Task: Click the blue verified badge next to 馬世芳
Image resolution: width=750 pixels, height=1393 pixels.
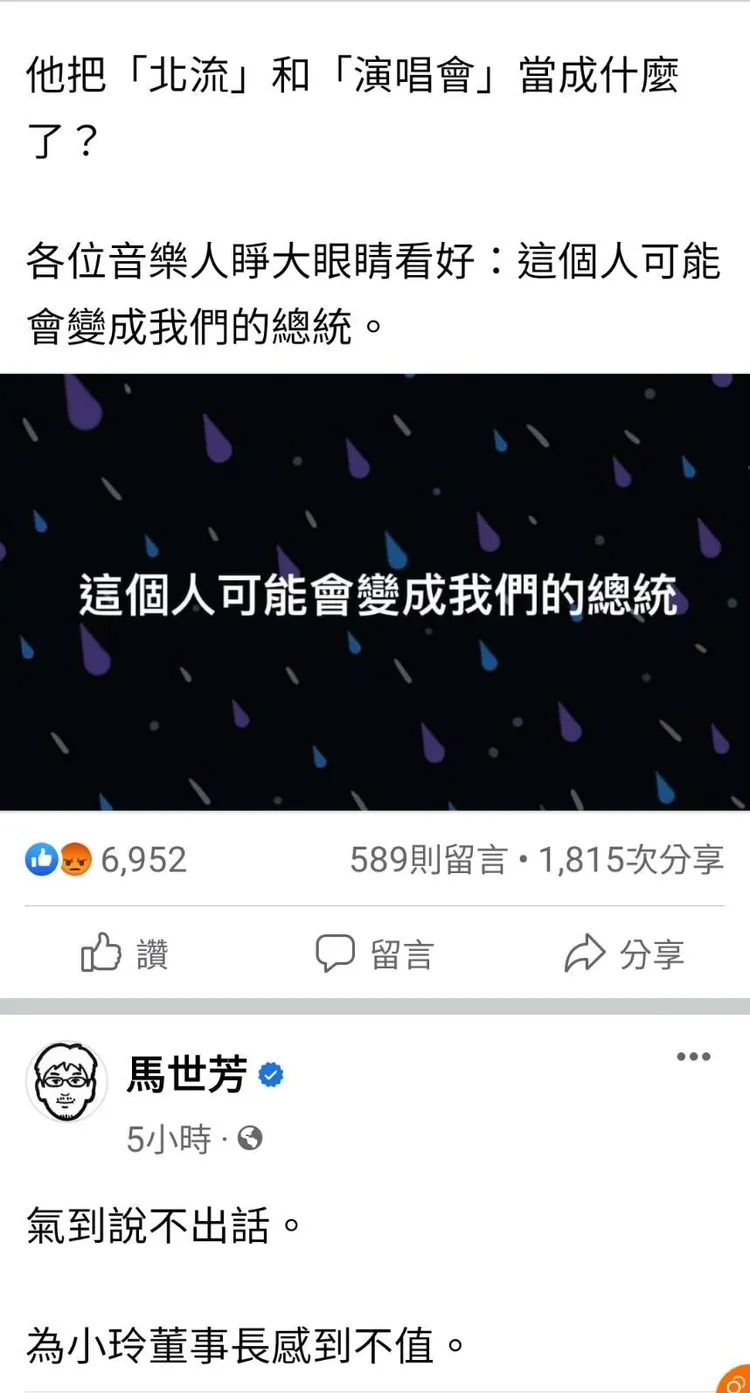Action: click(270, 1073)
